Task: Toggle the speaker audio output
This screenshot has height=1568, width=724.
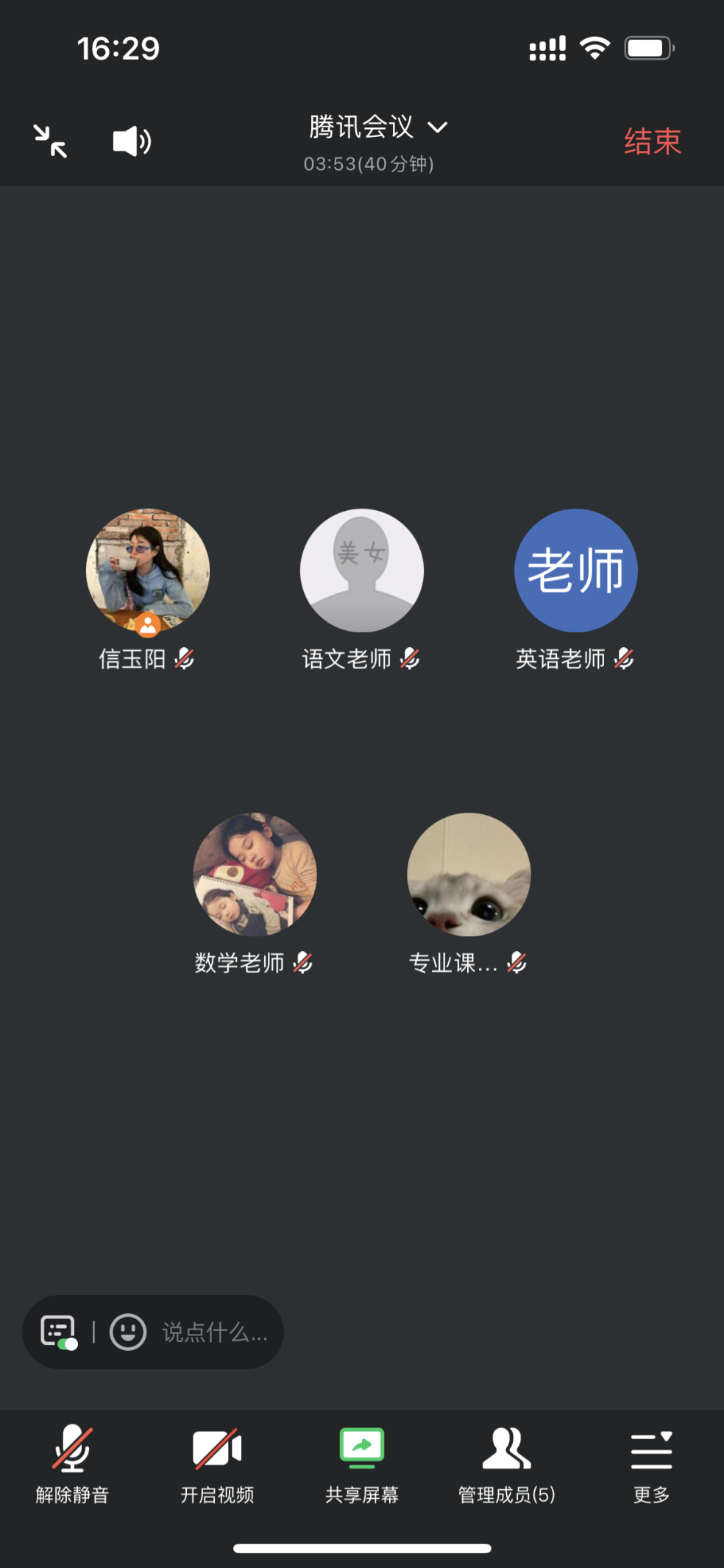Action: click(132, 141)
